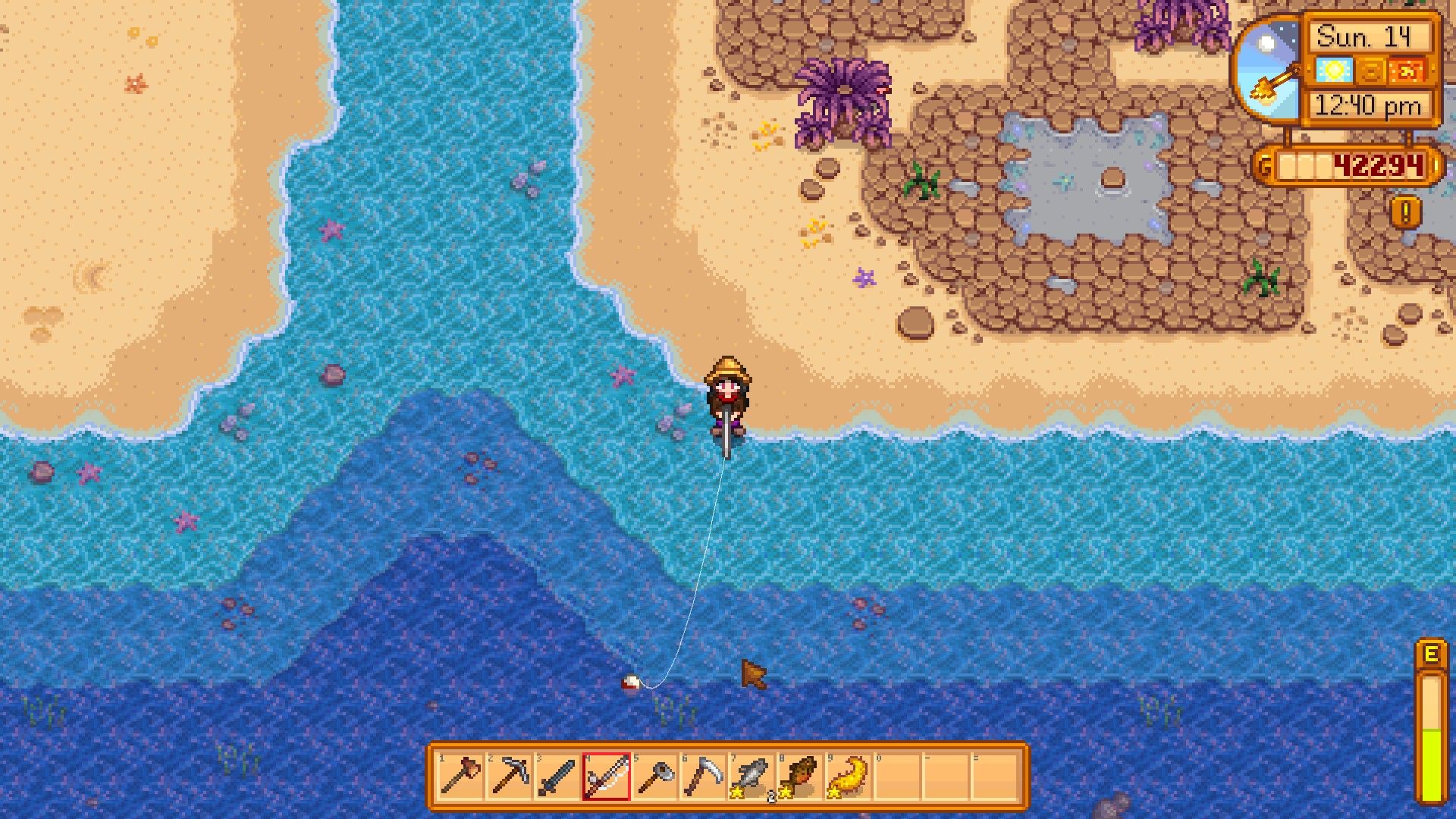This screenshot has height=819, width=1456.
Task: Select the gray fish in slot 7
Action: tap(752, 777)
